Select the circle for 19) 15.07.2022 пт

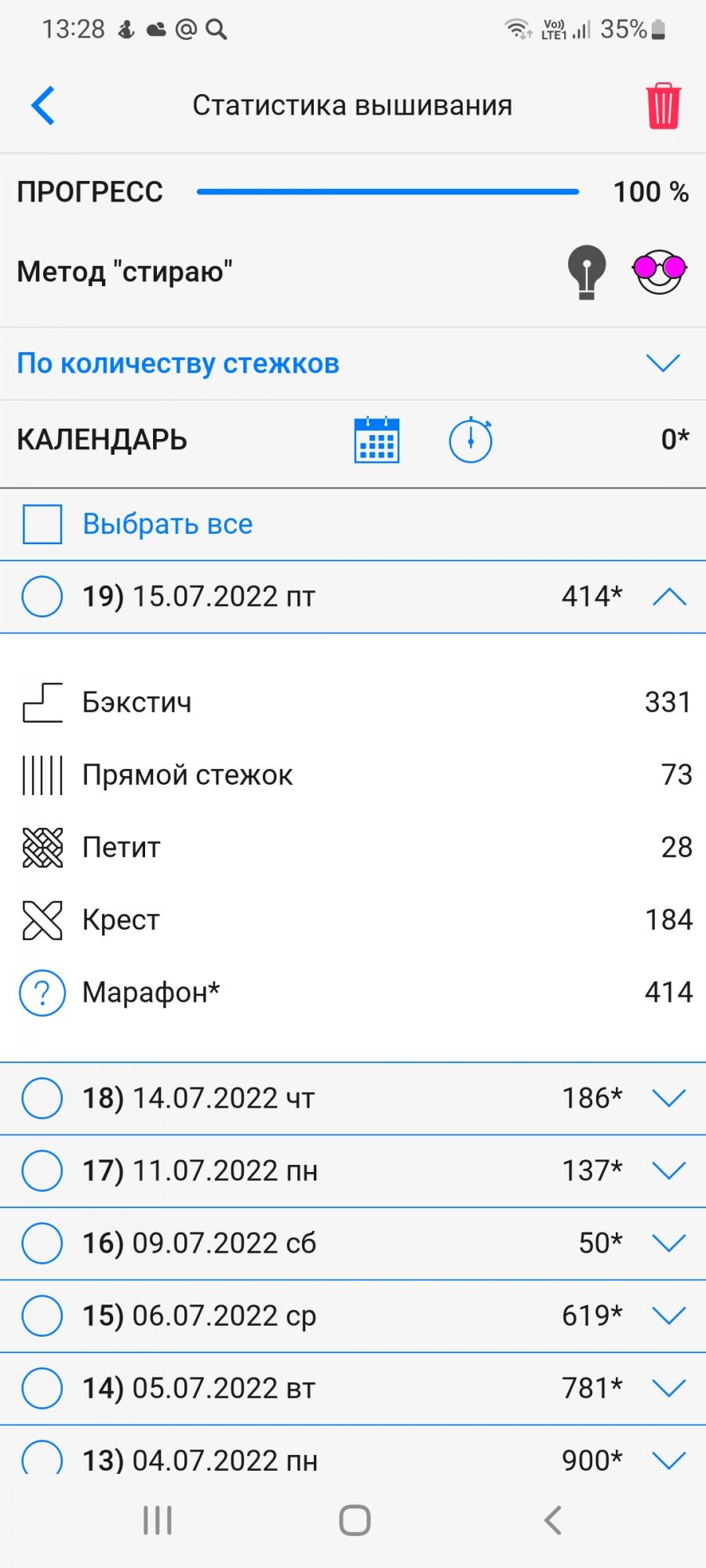pyautogui.click(x=42, y=597)
